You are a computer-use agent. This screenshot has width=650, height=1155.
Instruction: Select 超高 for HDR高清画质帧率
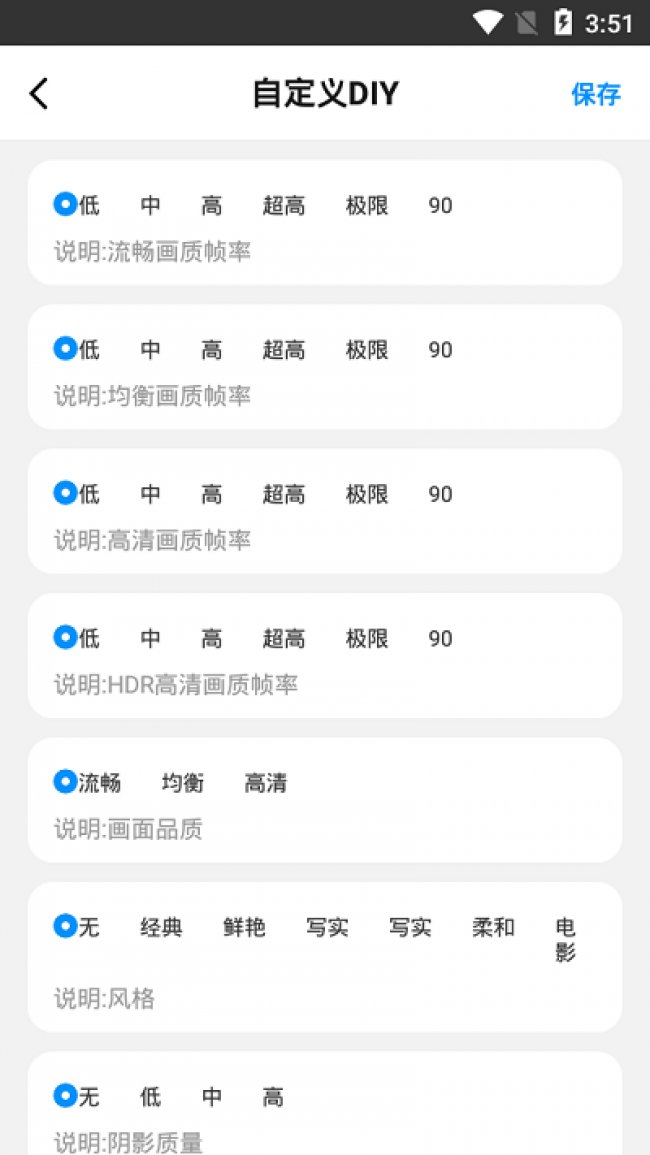[283, 638]
